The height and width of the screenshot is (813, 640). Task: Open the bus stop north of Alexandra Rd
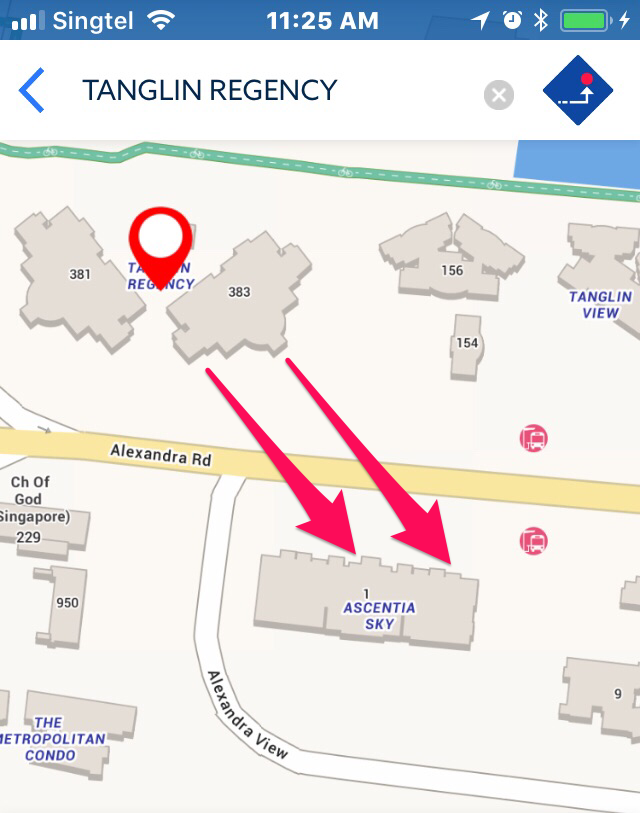point(533,437)
